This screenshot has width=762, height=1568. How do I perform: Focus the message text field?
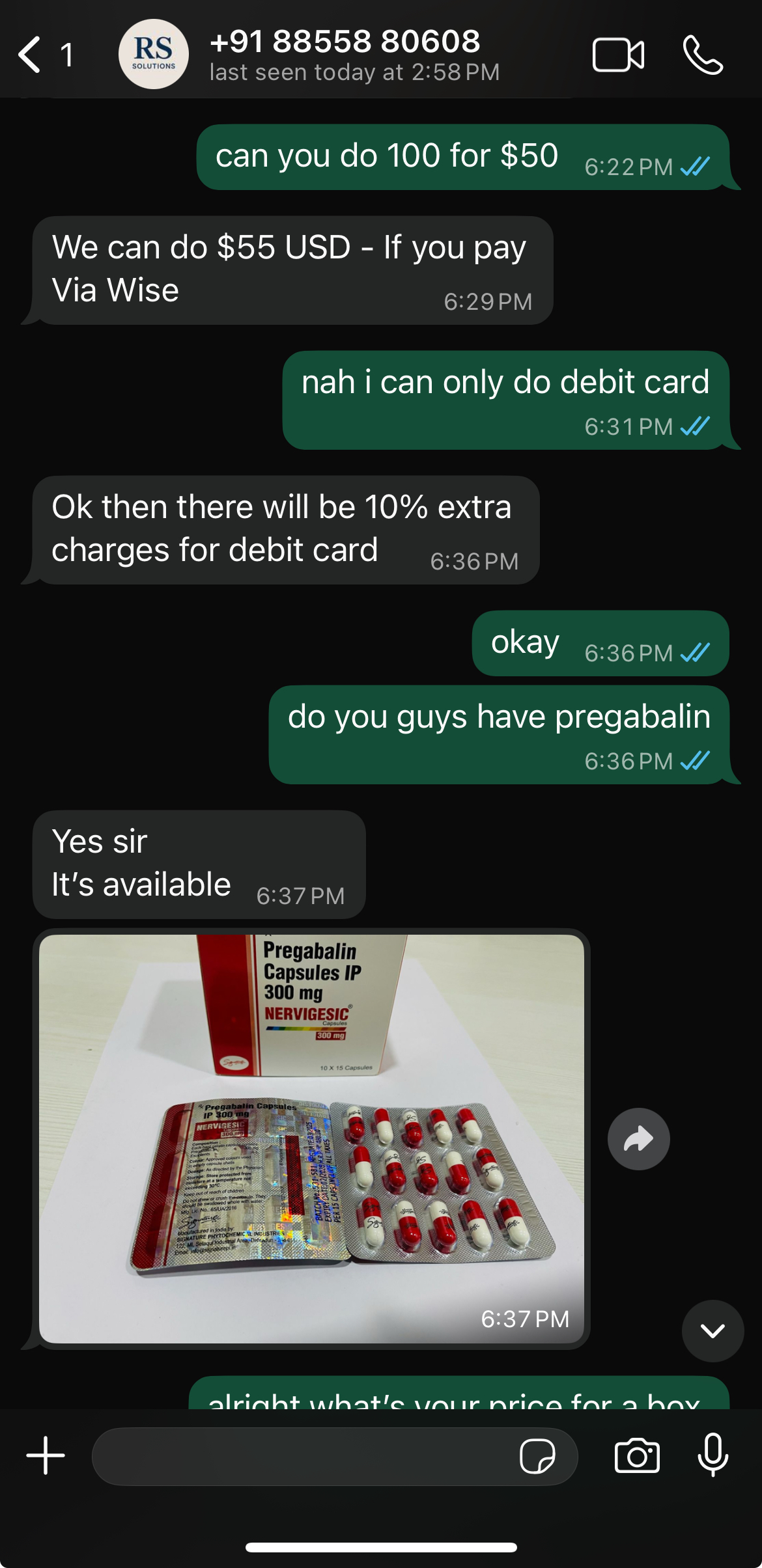pos(300,1456)
